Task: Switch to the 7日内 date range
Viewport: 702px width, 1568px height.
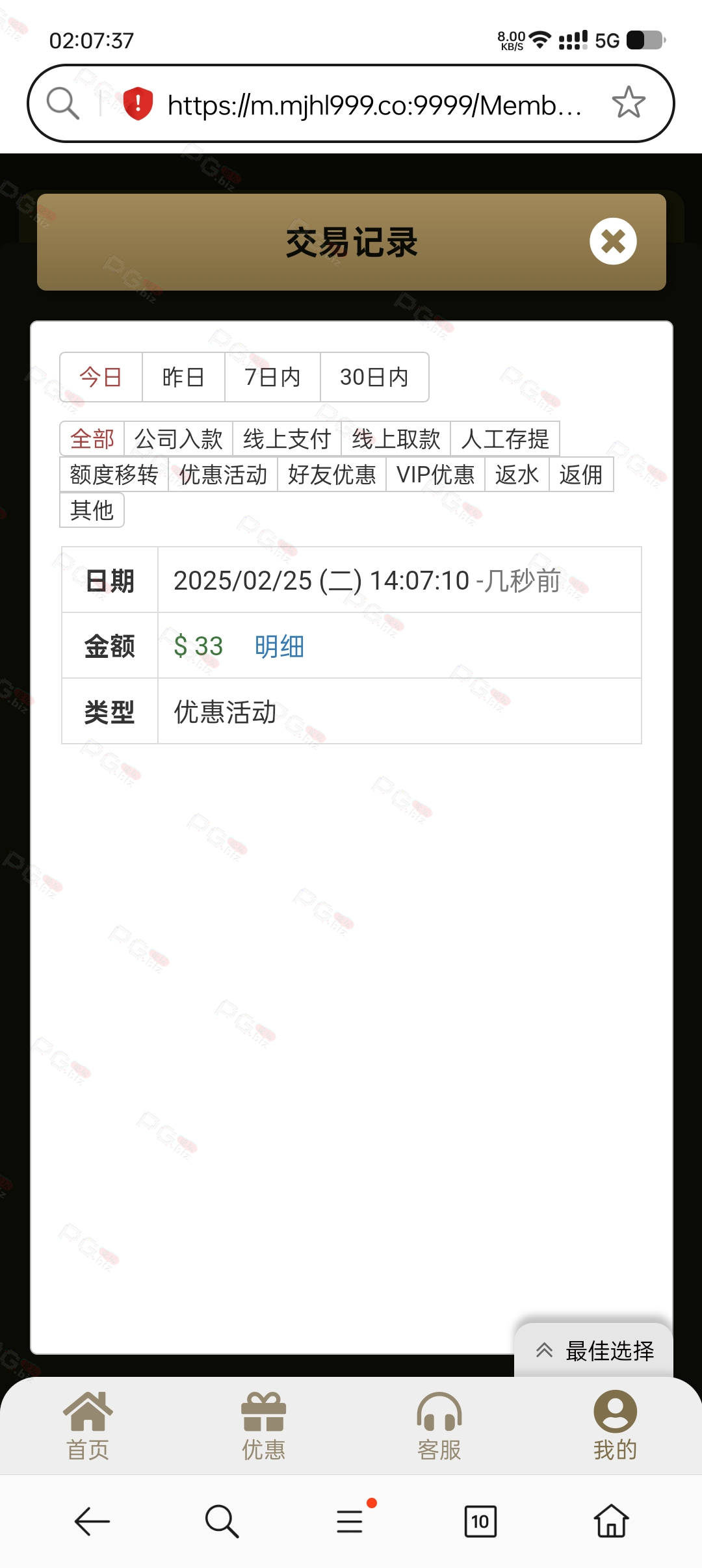Action: (x=272, y=377)
